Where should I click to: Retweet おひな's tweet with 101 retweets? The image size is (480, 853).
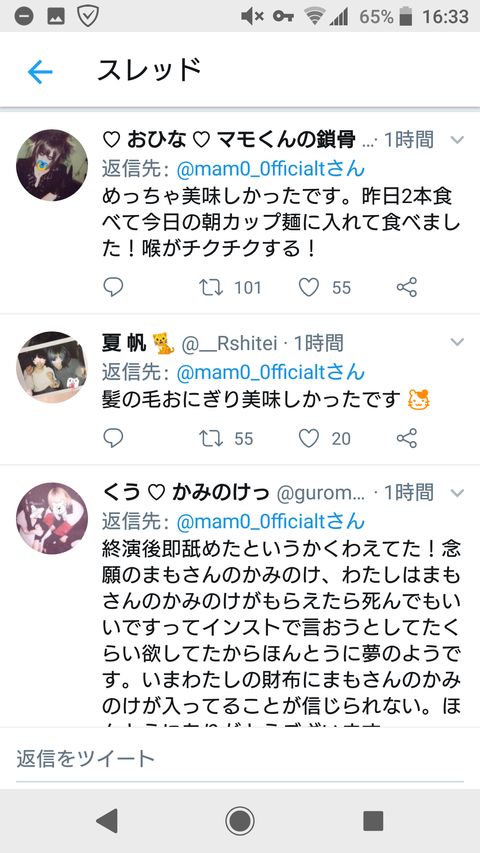tap(211, 287)
